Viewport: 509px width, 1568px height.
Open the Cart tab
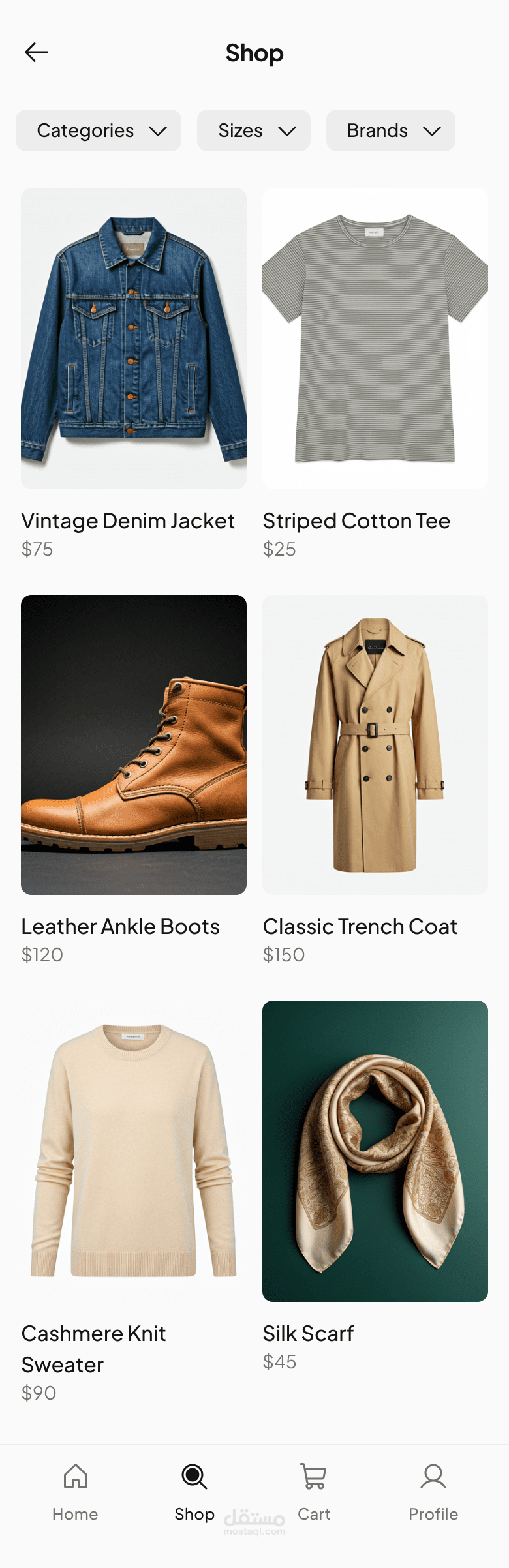pos(314,1491)
